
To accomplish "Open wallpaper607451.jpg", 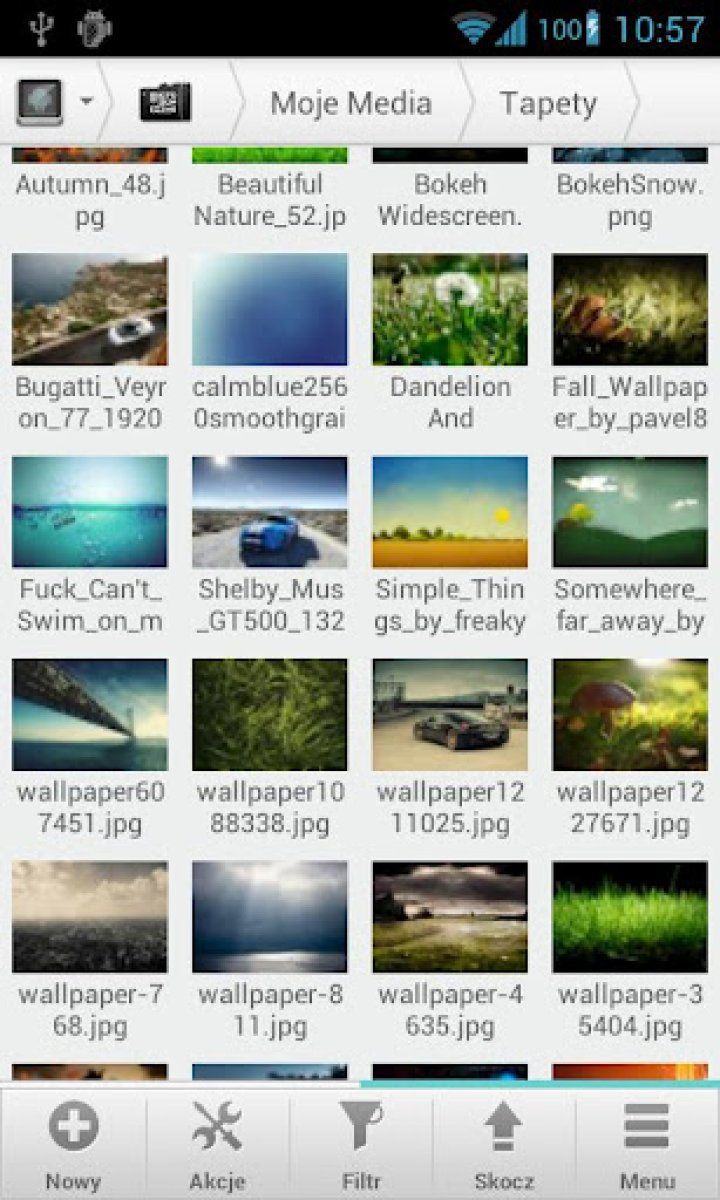I will pyautogui.click(x=90, y=714).
